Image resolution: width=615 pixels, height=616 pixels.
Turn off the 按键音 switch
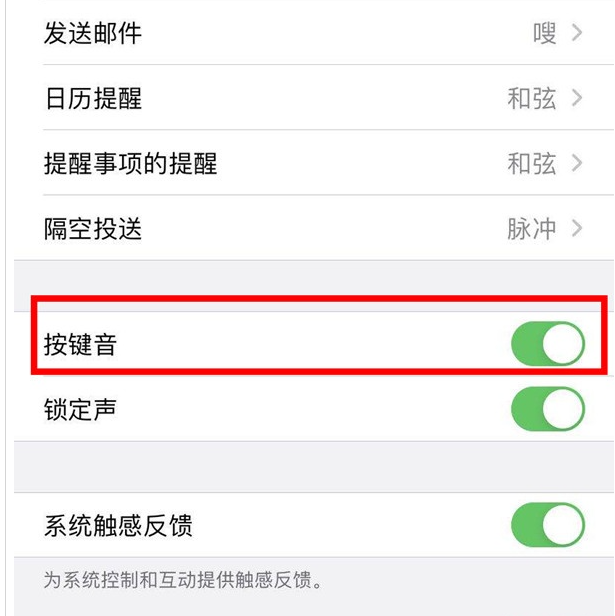click(547, 345)
